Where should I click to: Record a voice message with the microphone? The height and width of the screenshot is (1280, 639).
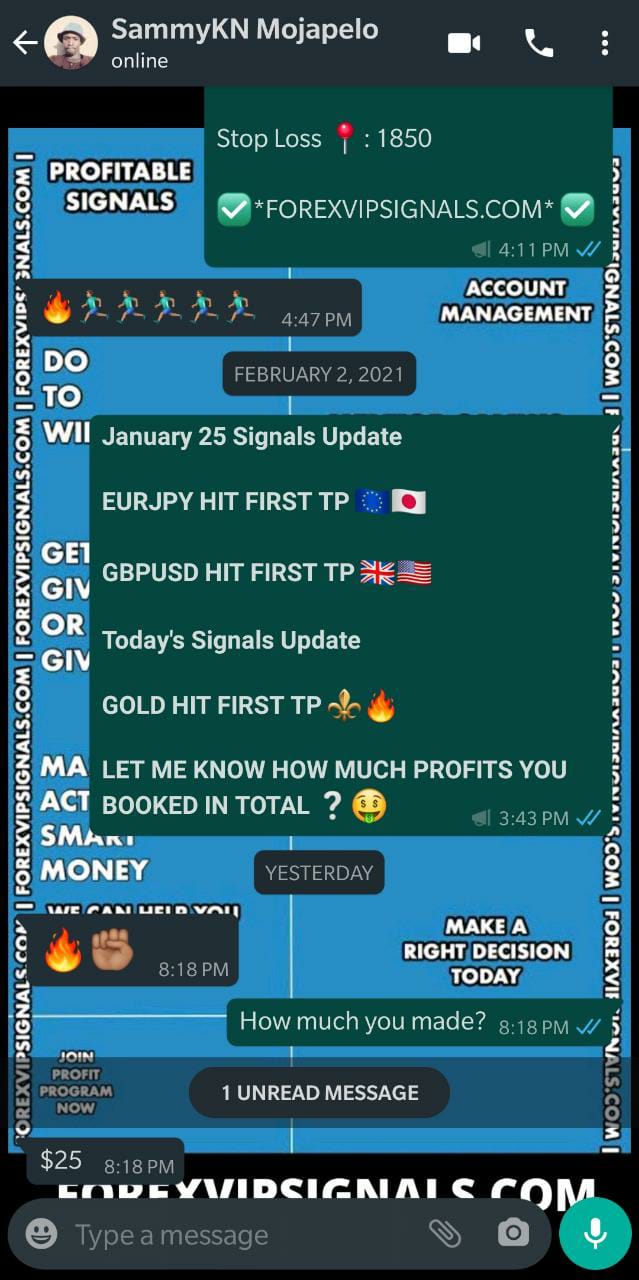click(x=595, y=1234)
